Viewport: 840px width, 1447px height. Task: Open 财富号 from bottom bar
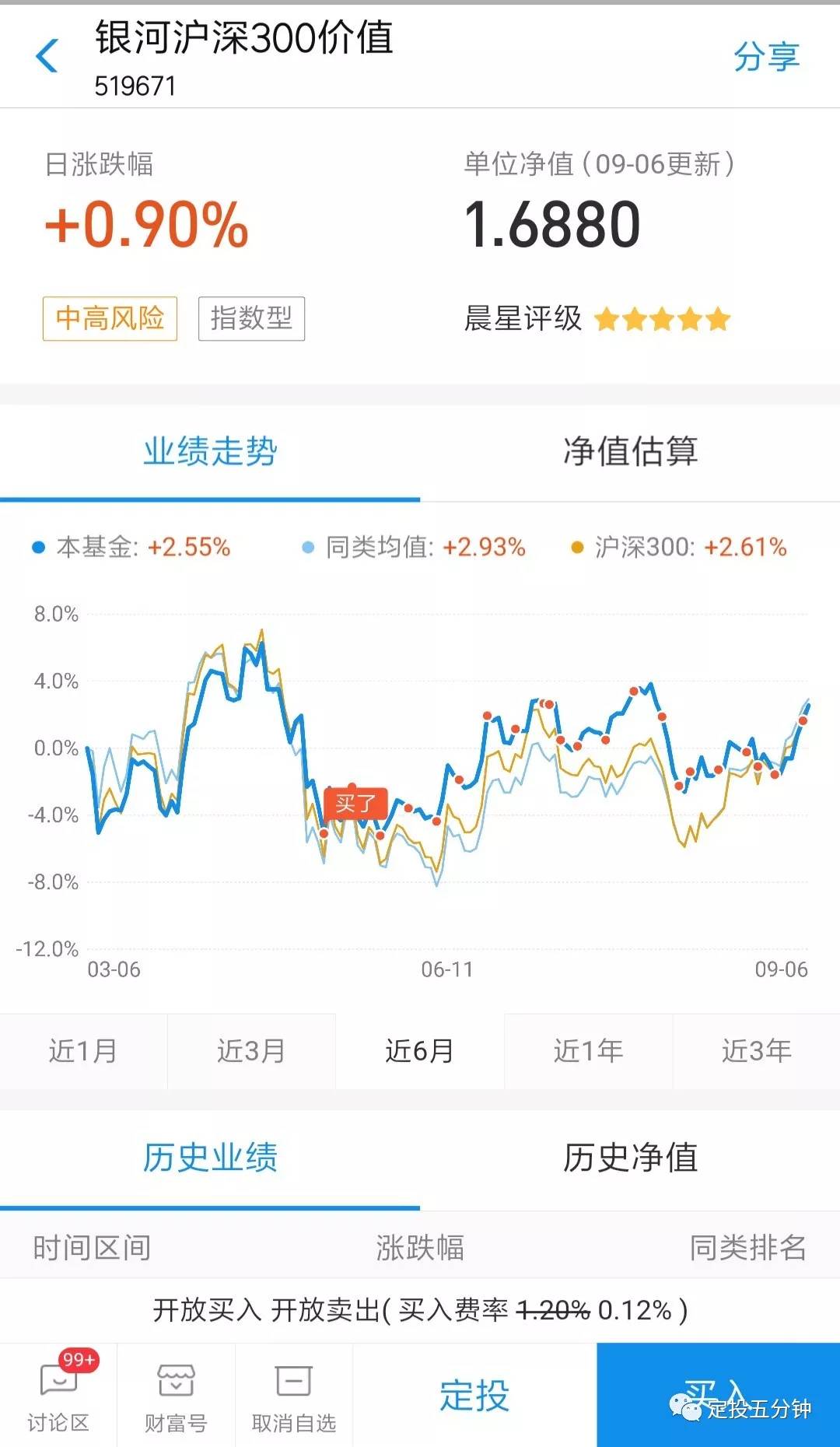click(176, 1395)
